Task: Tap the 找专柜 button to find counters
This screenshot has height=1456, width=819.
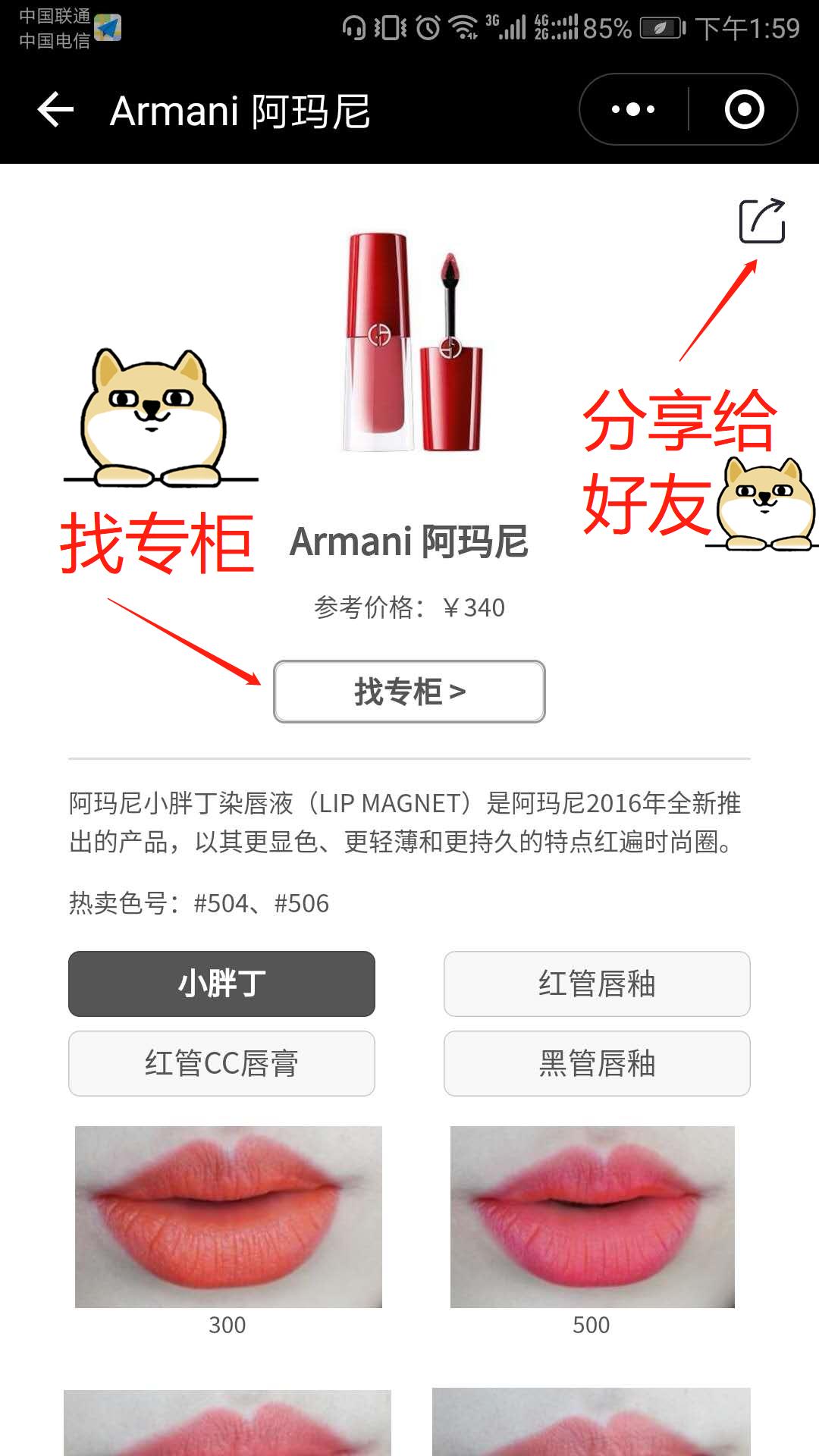Action: (409, 692)
